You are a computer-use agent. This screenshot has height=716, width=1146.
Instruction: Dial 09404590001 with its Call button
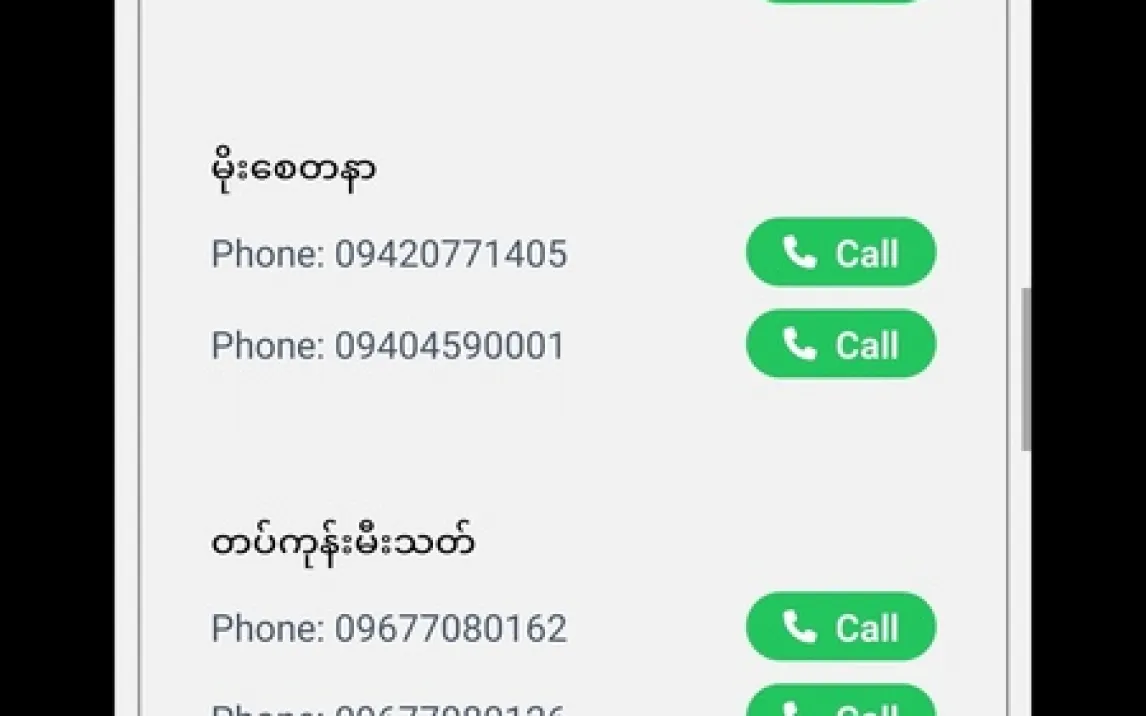(x=841, y=344)
